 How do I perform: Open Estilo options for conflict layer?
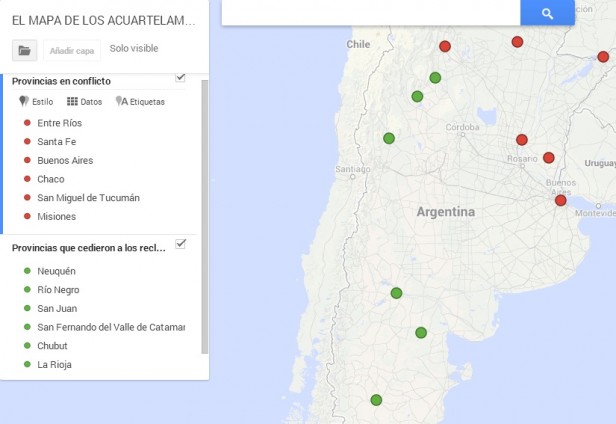pyautogui.click(x=36, y=101)
